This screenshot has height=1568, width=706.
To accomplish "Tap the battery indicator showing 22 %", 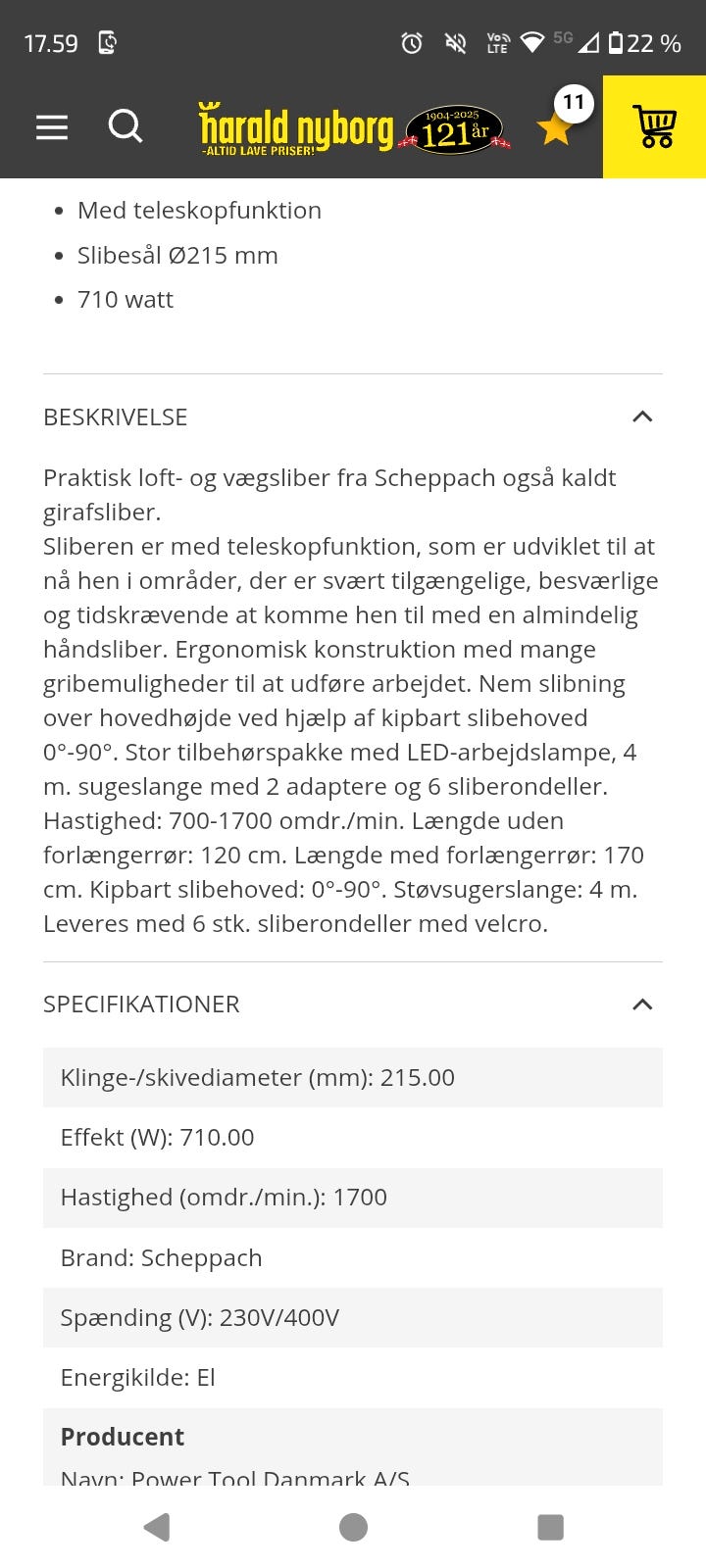I will click(637, 43).
